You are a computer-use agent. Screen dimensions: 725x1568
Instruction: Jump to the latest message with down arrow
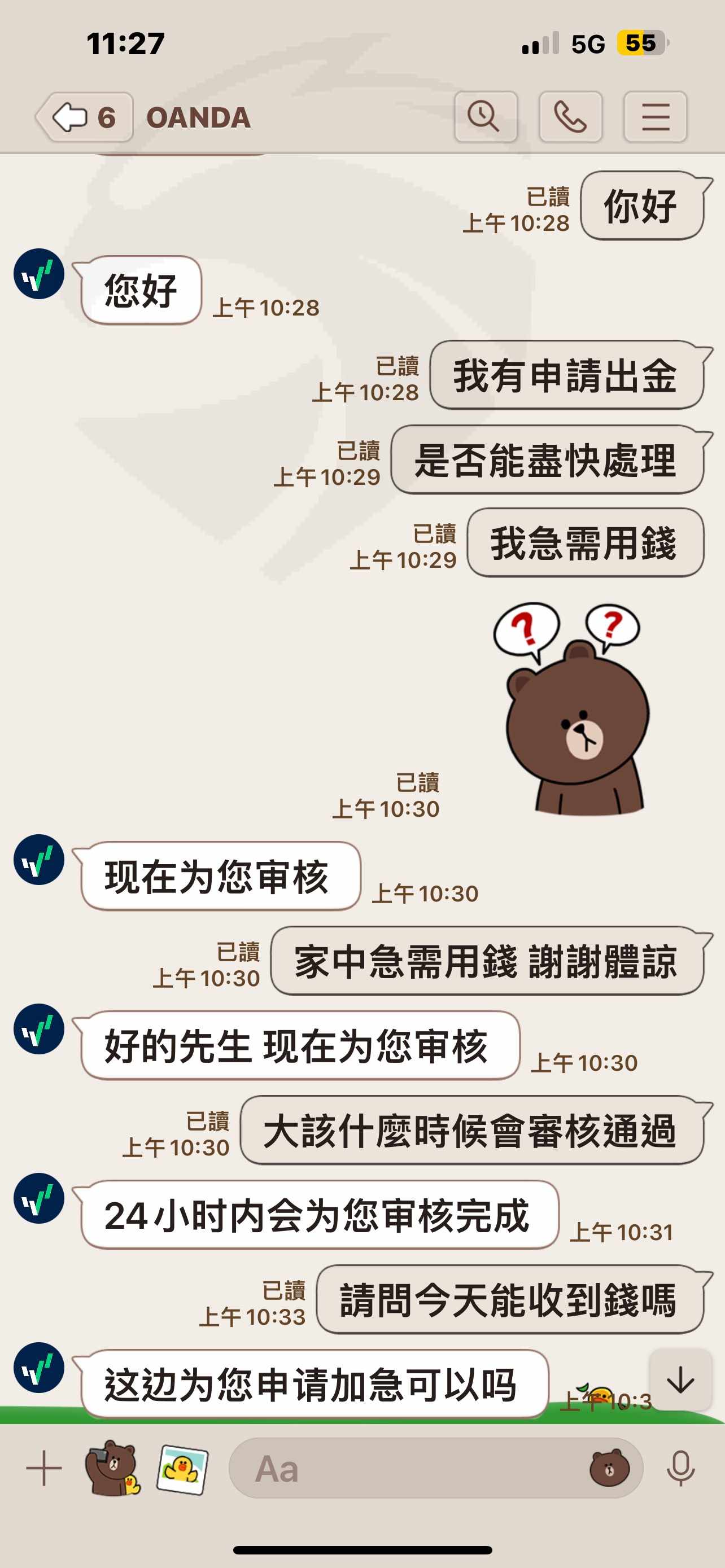click(x=680, y=1380)
